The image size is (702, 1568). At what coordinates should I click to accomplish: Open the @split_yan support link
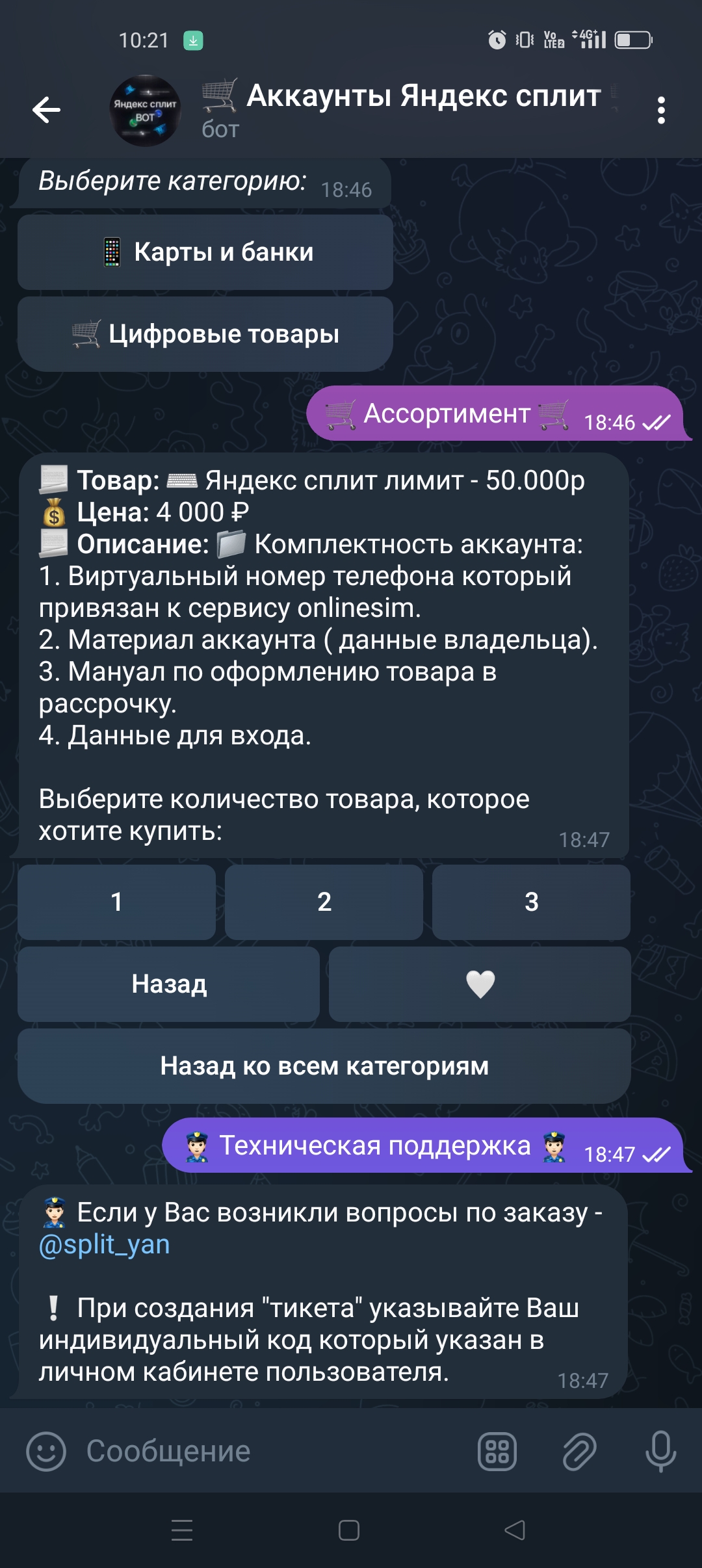click(105, 1244)
